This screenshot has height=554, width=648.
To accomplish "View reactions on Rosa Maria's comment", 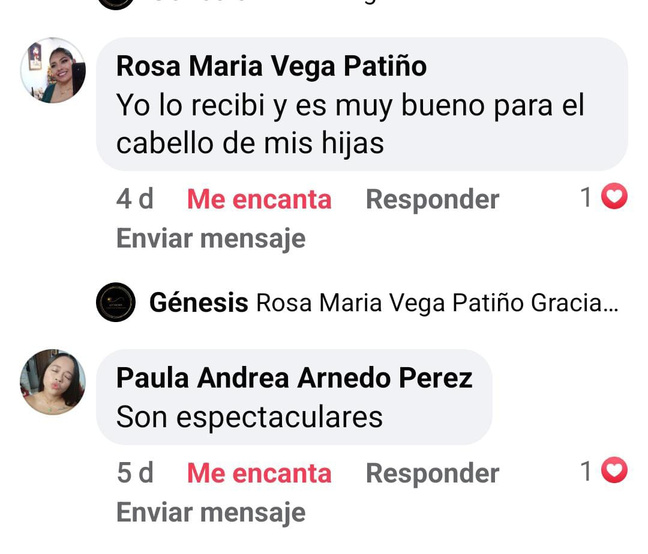I will tap(604, 197).
